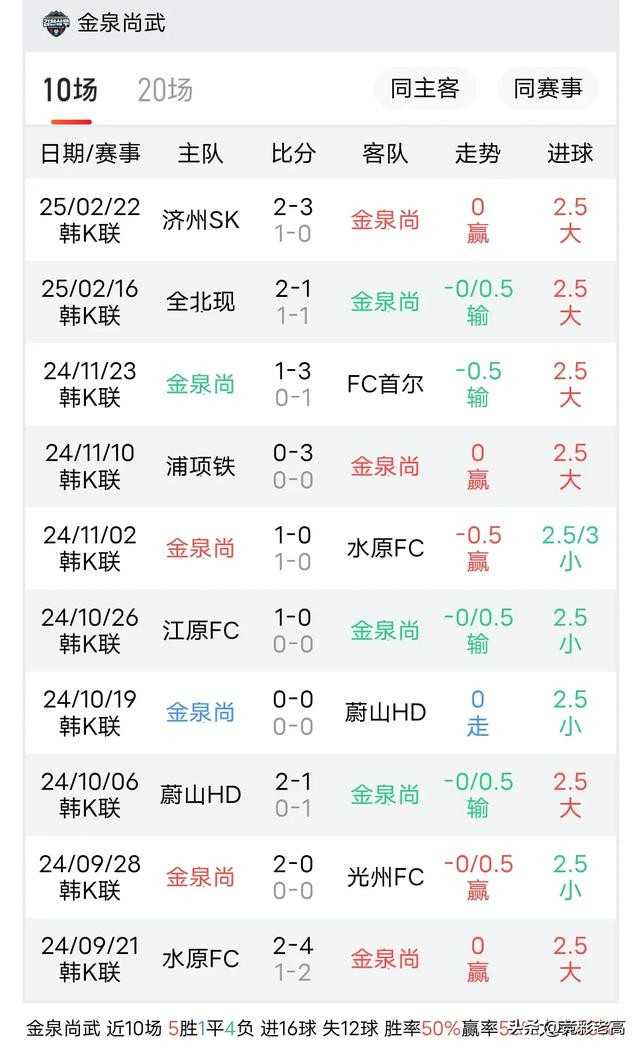Open the 25/02/22 济州SK match row
This screenshot has height=1050, width=640.
320,220
